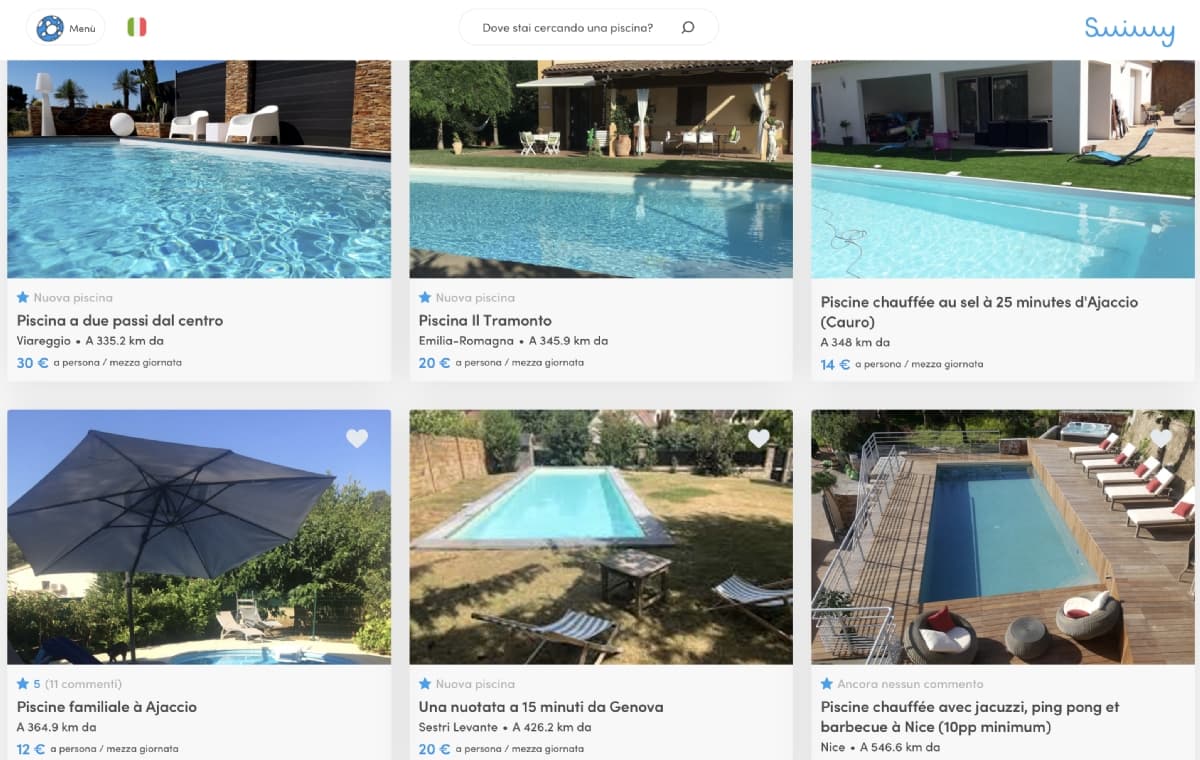Open Una nuotata a 15 minuti da Genova
The image size is (1200, 760).
[541, 707]
